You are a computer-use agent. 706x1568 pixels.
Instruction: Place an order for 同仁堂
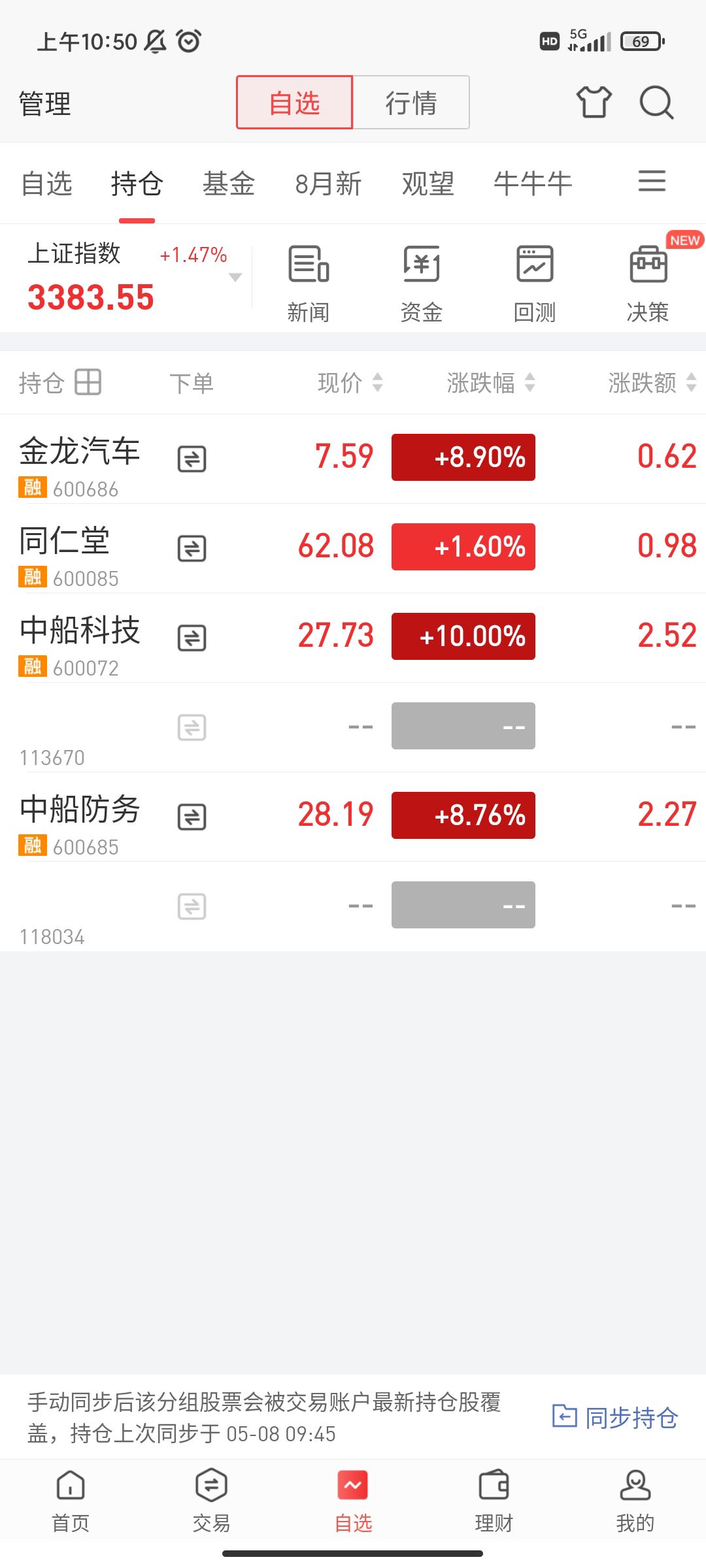[x=192, y=548]
